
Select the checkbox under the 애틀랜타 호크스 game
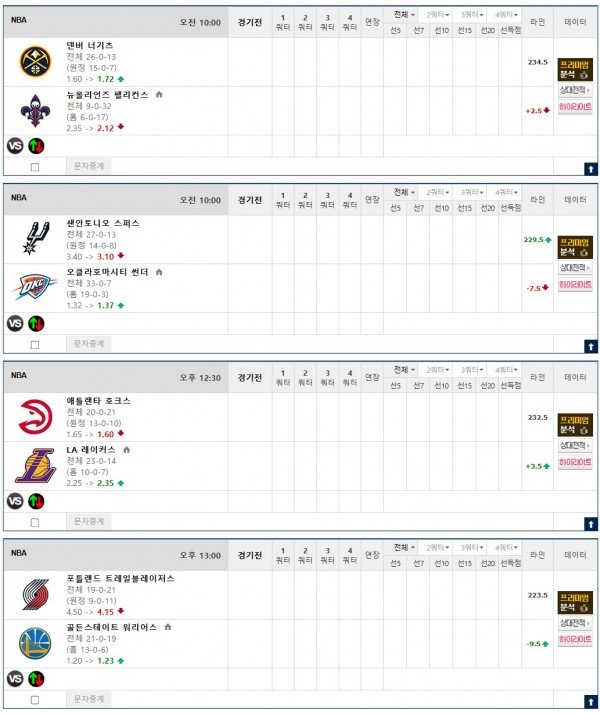(x=35, y=522)
